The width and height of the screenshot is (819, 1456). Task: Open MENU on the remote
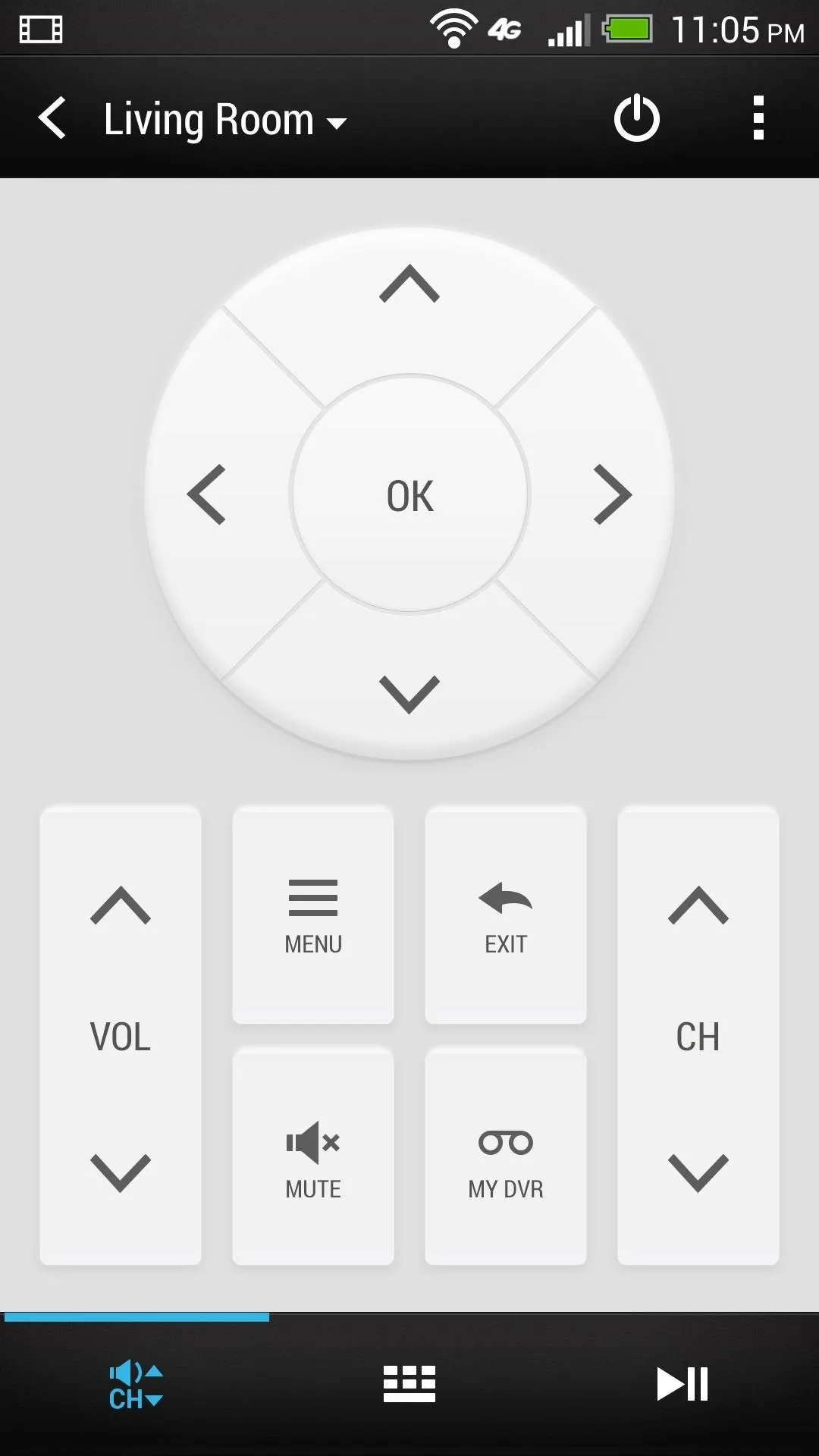click(313, 916)
